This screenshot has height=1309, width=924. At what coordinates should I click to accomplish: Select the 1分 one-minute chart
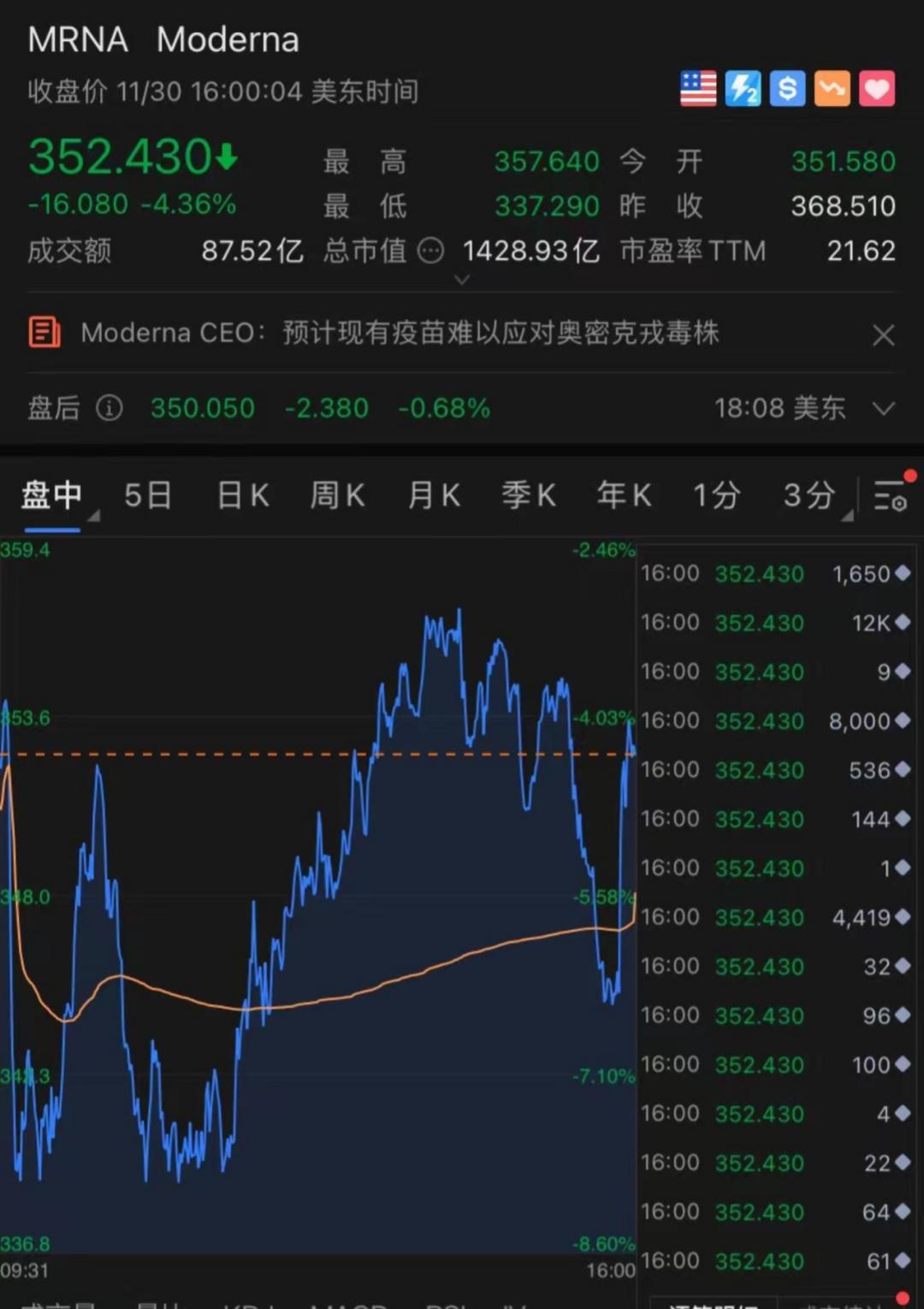pyautogui.click(x=716, y=495)
